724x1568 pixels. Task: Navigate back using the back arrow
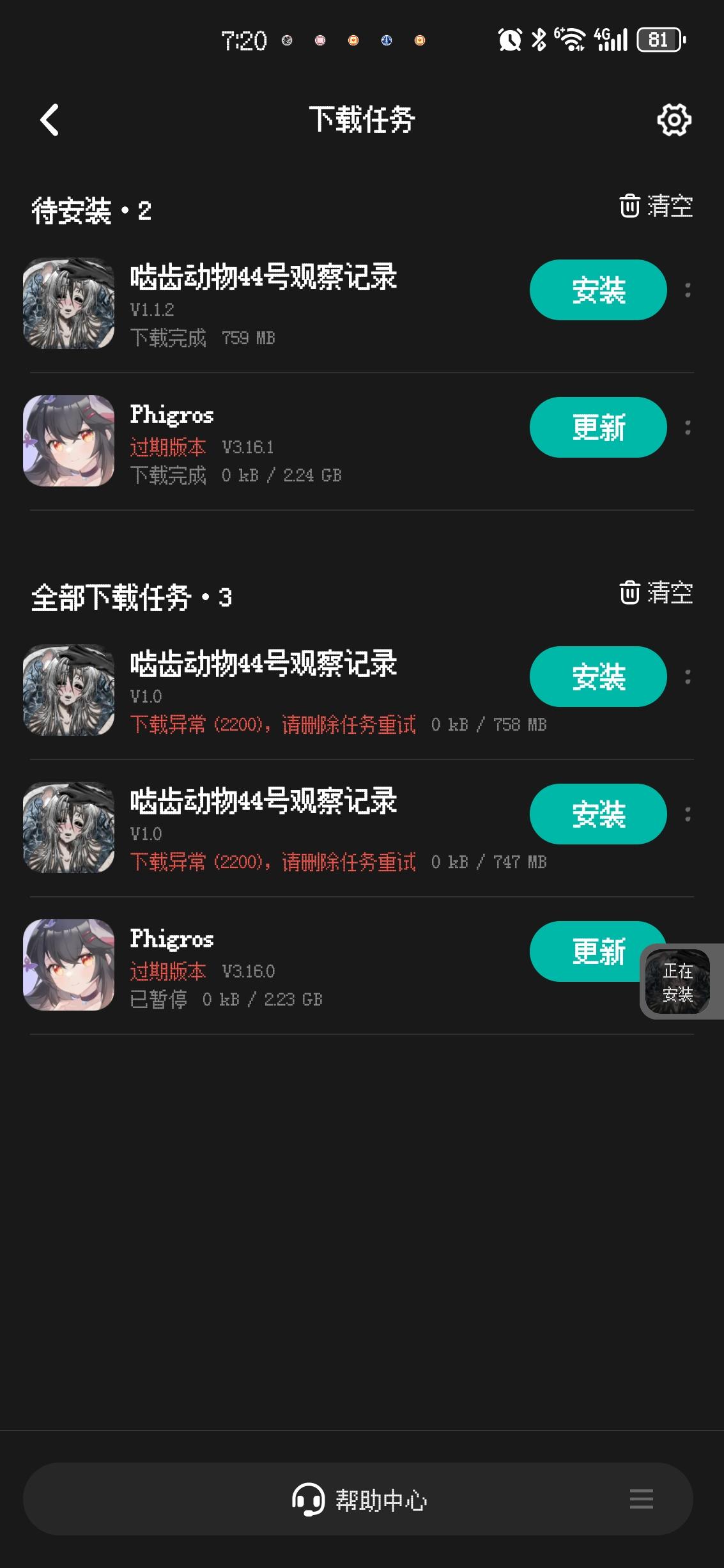coord(49,119)
